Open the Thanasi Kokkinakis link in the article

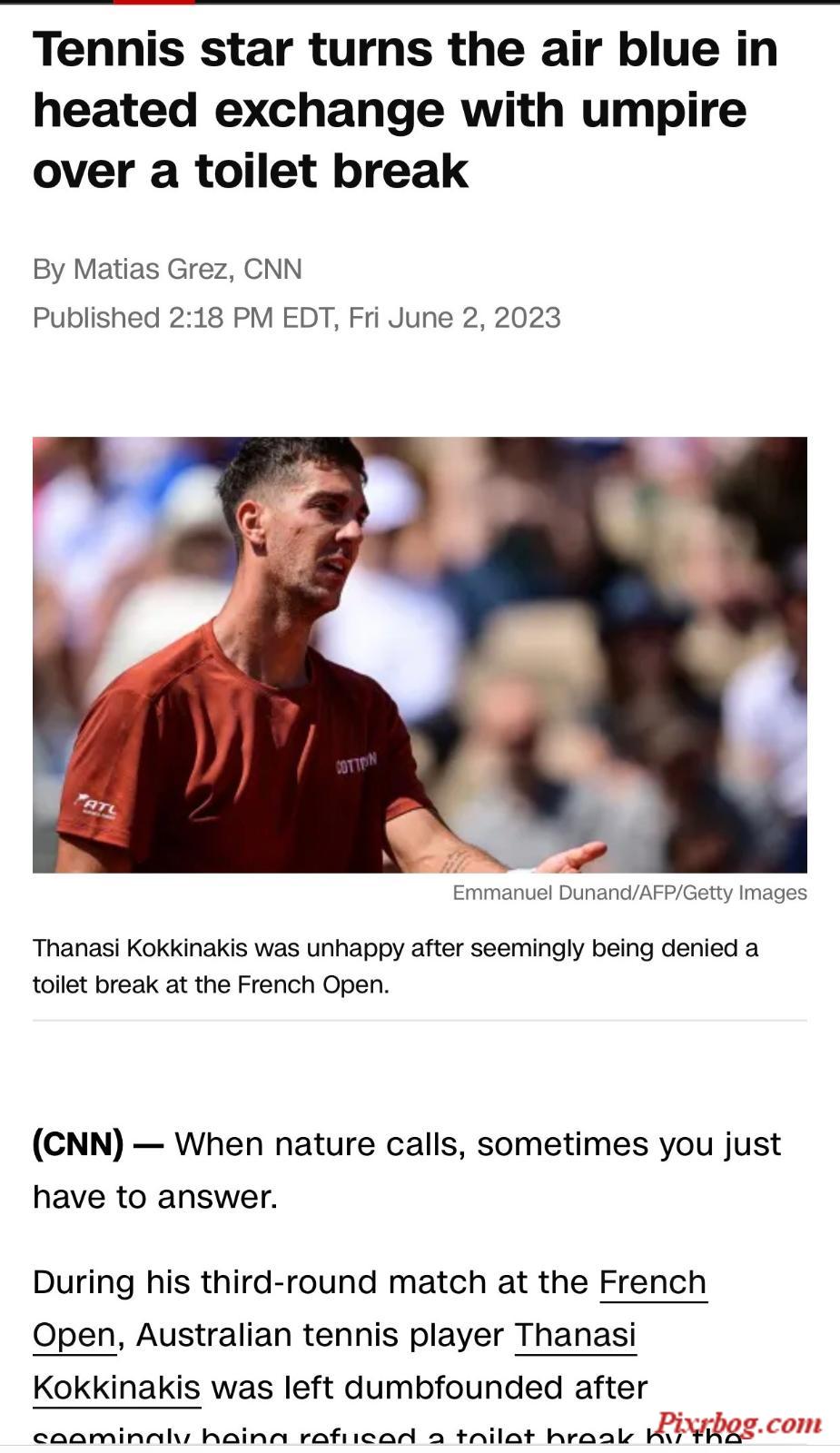(x=575, y=1335)
